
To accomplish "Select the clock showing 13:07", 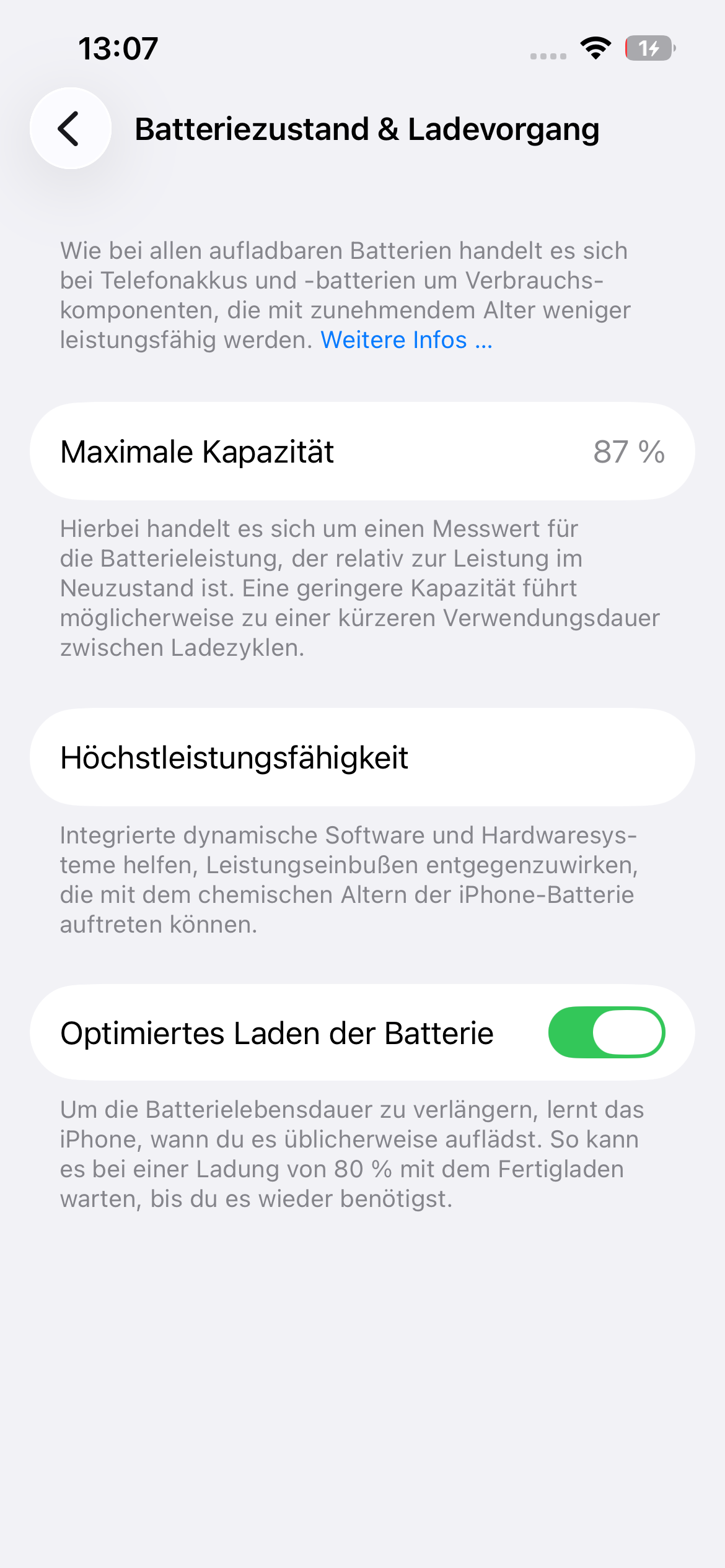I will (x=118, y=50).
